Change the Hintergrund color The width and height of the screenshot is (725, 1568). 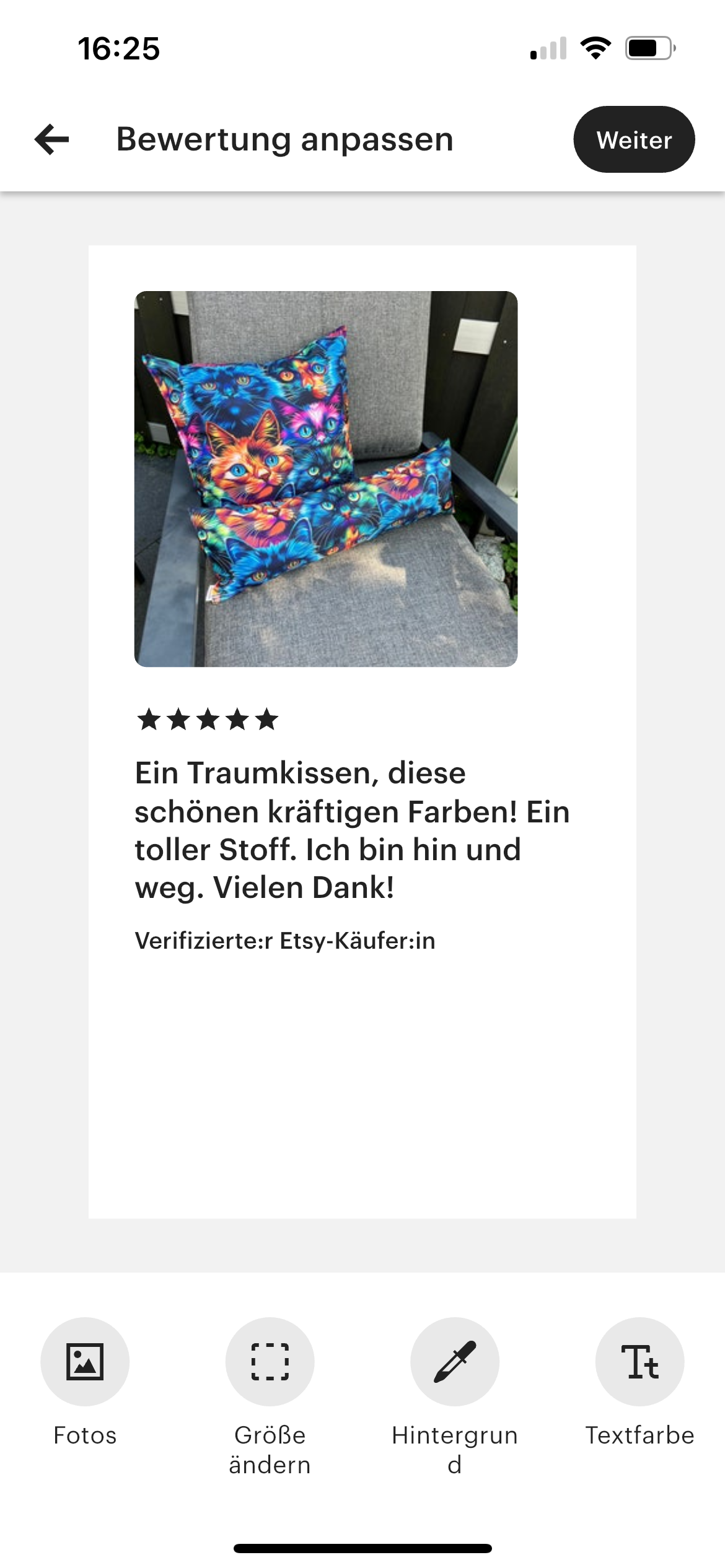pos(454,1362)
